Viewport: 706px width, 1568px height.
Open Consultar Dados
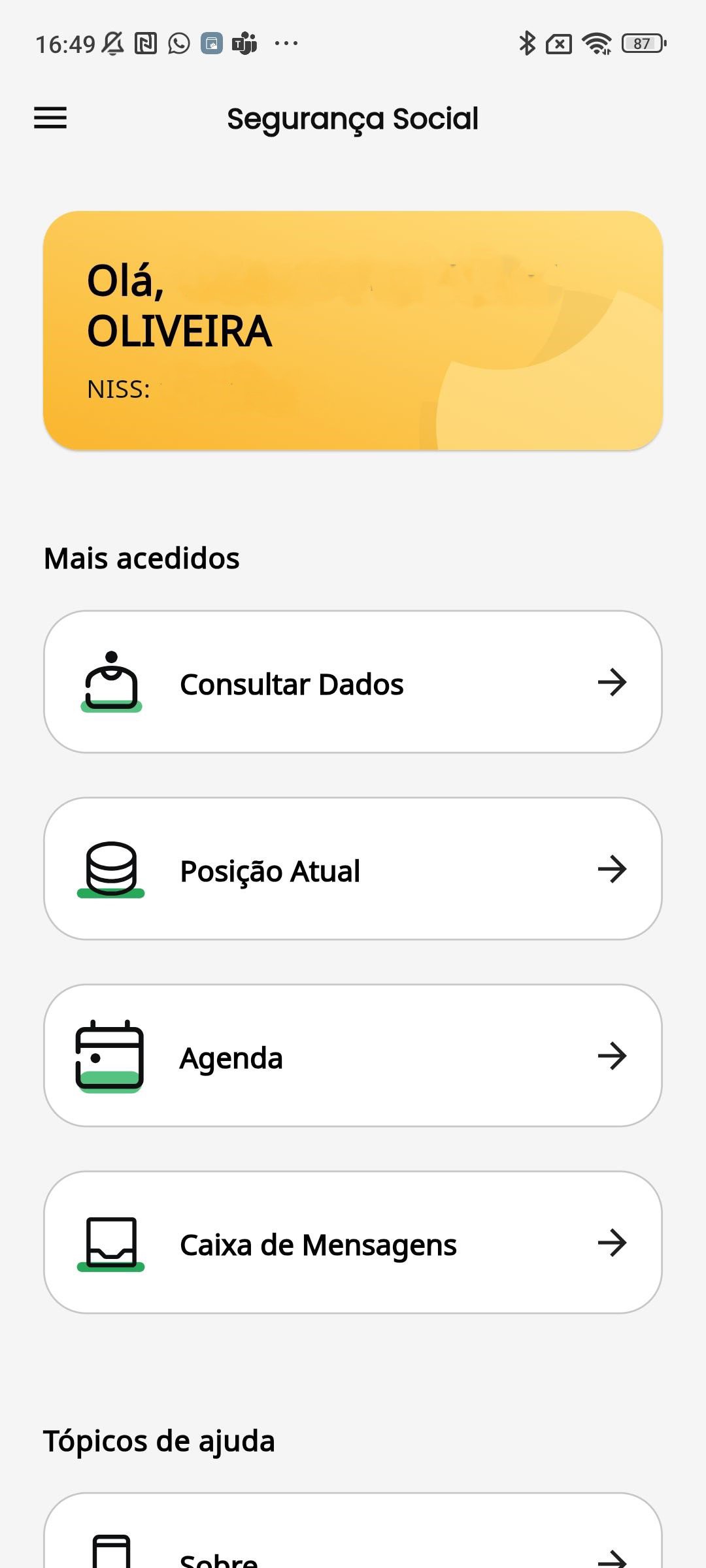pos(353,682)
